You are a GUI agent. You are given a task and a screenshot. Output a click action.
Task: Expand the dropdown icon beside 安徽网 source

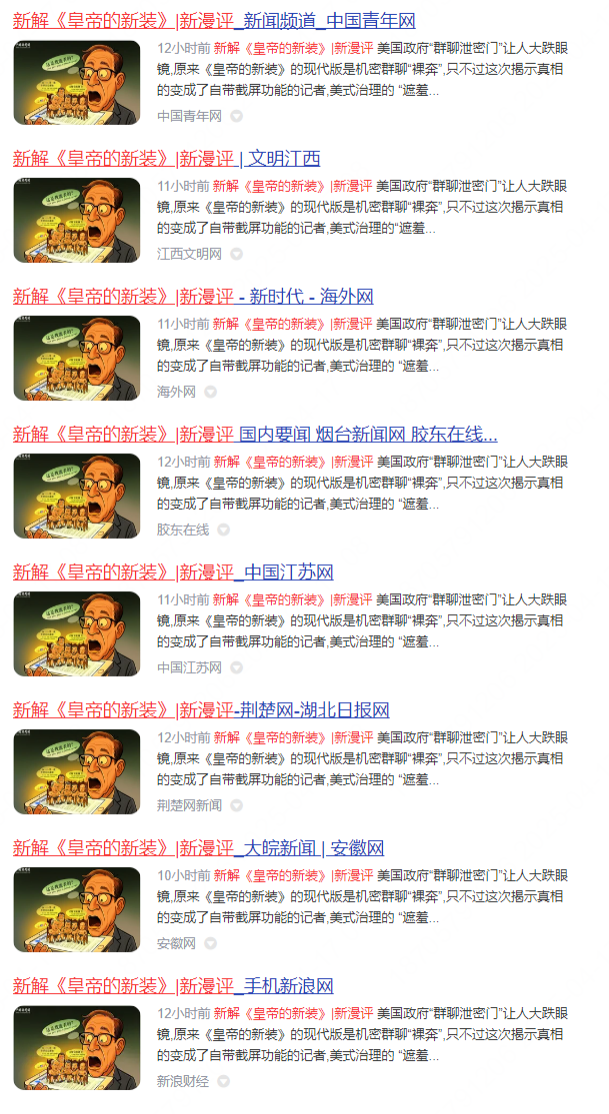point(211,944)
